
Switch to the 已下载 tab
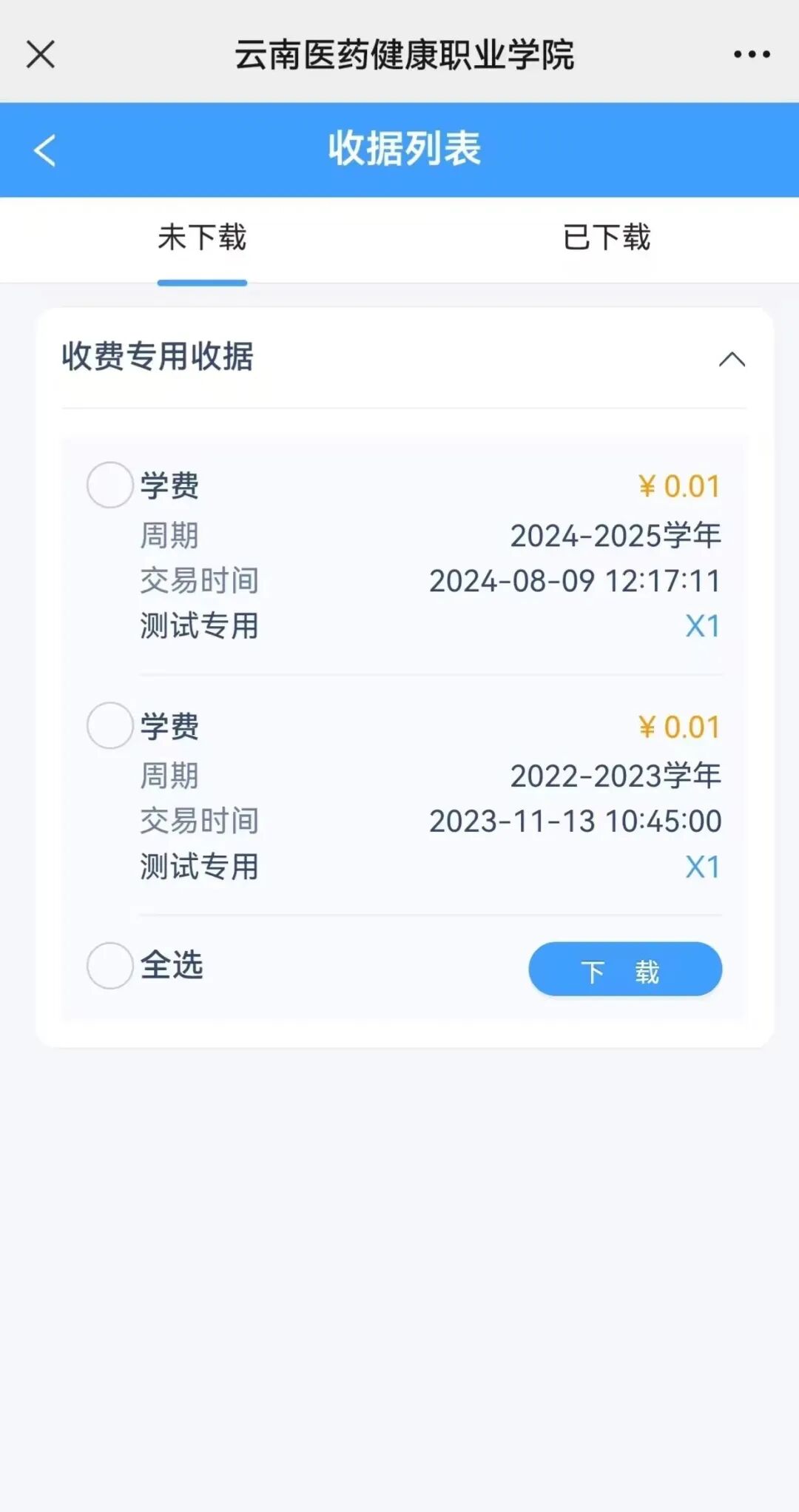pos(607,238)
